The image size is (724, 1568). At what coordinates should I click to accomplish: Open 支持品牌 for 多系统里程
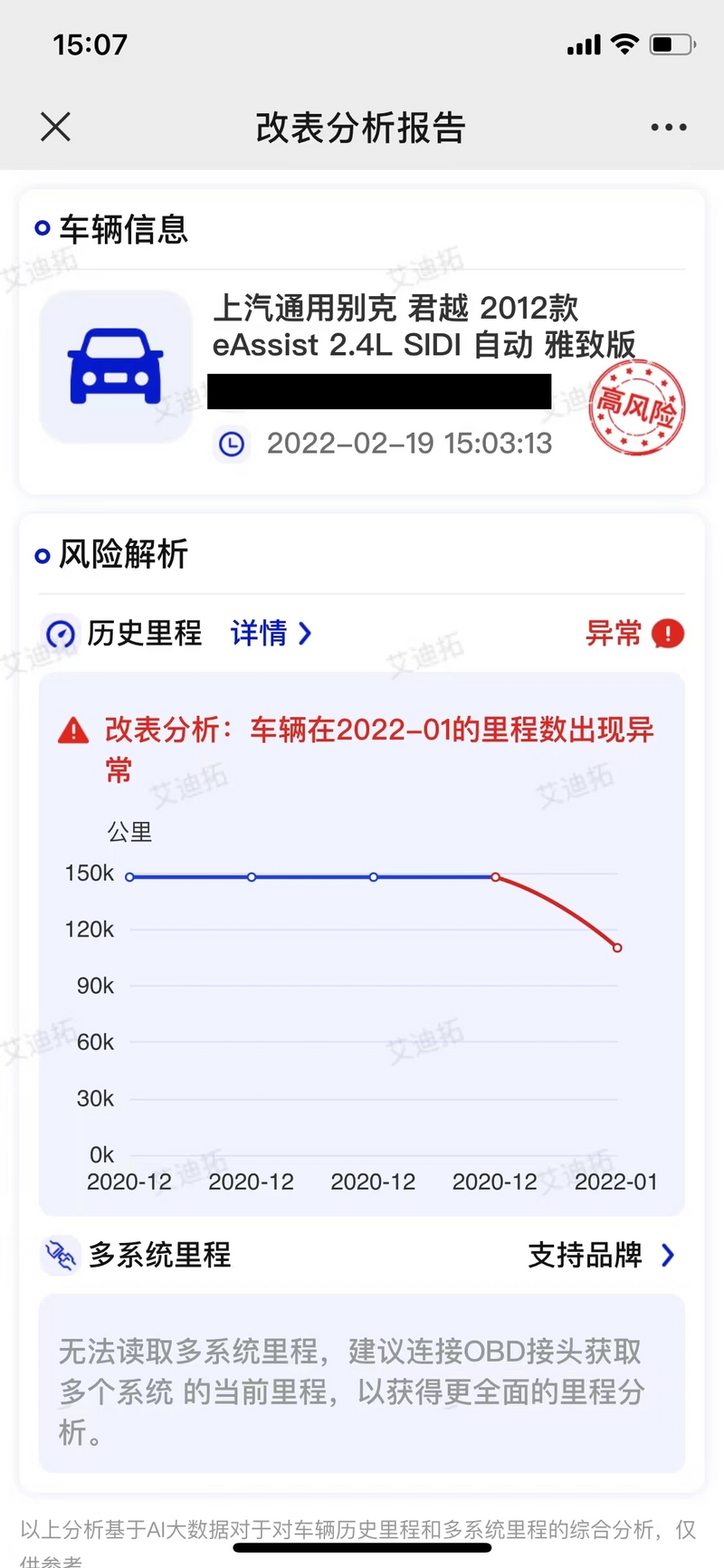601,1255
